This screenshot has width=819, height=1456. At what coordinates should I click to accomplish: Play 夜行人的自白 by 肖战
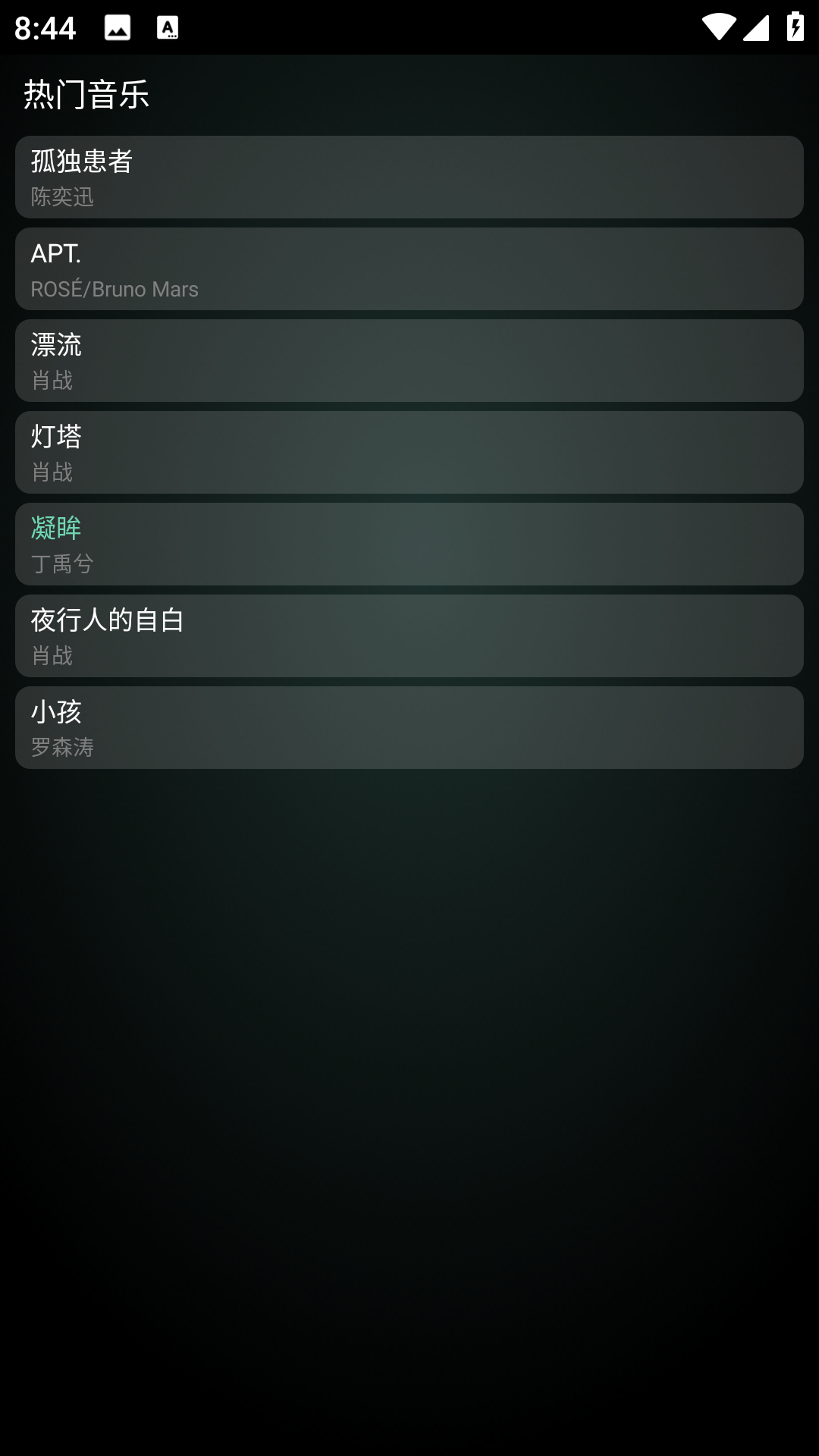click(x=409, y=636)
